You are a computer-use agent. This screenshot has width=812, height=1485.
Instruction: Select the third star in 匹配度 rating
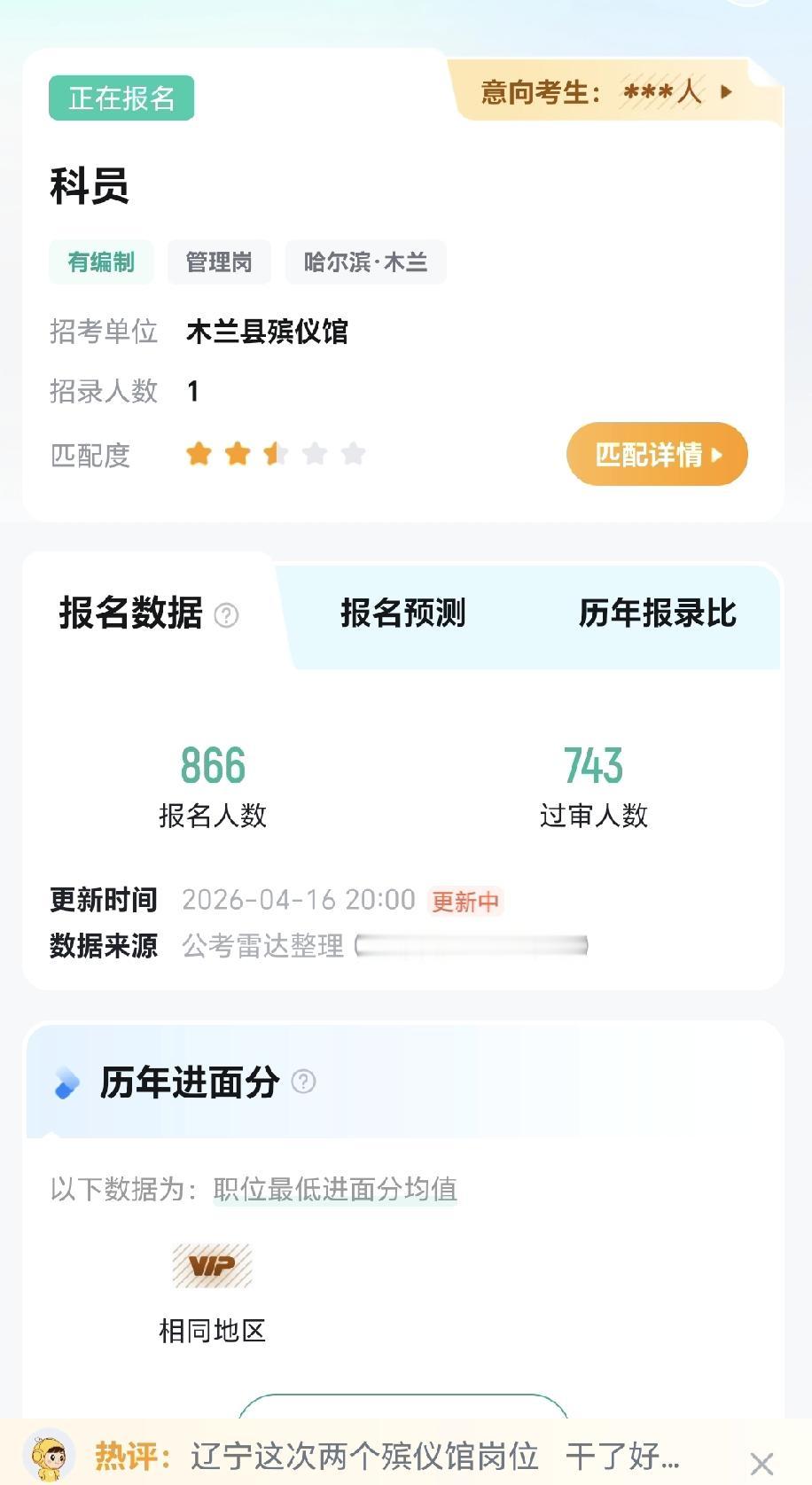[x=274, y=452]
